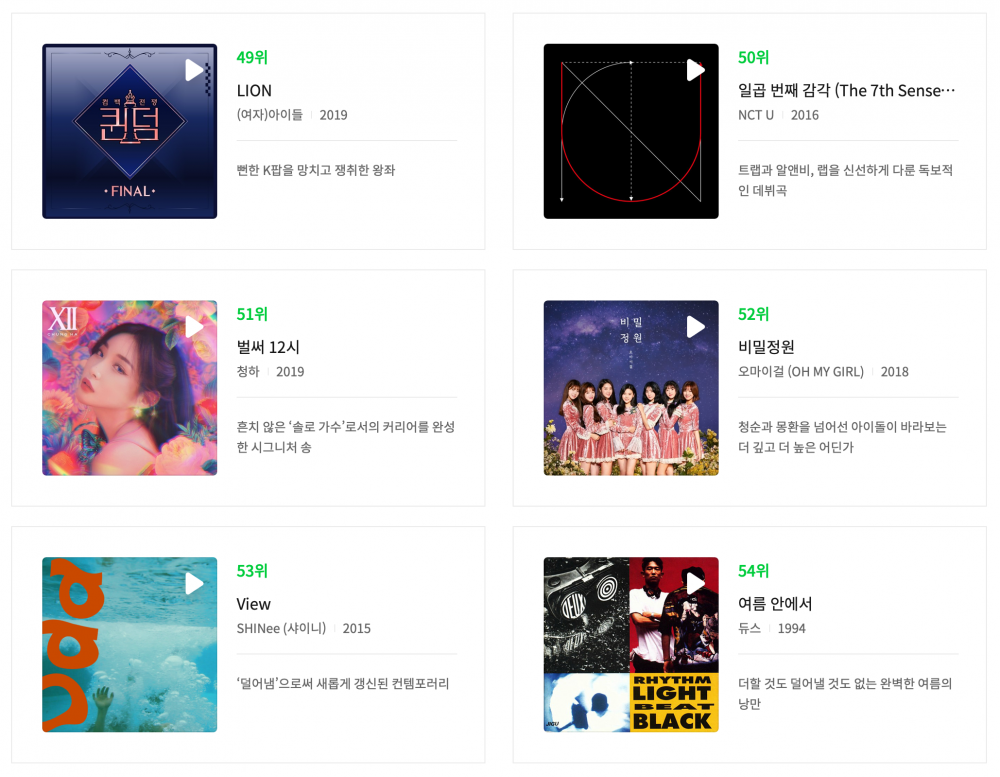1000x777 pixels.
Task: View artist page for 청하
Action: (248, 372)
